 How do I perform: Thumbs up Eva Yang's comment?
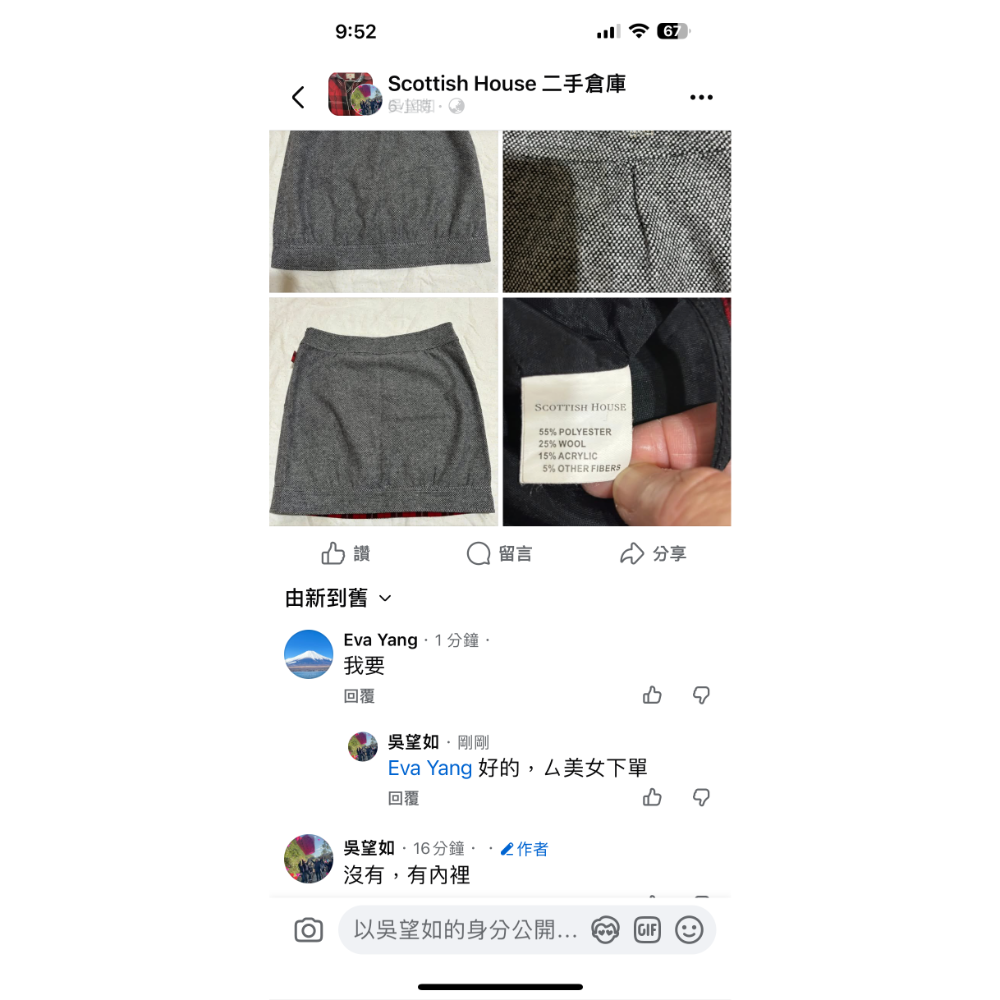tap(652, 695)
